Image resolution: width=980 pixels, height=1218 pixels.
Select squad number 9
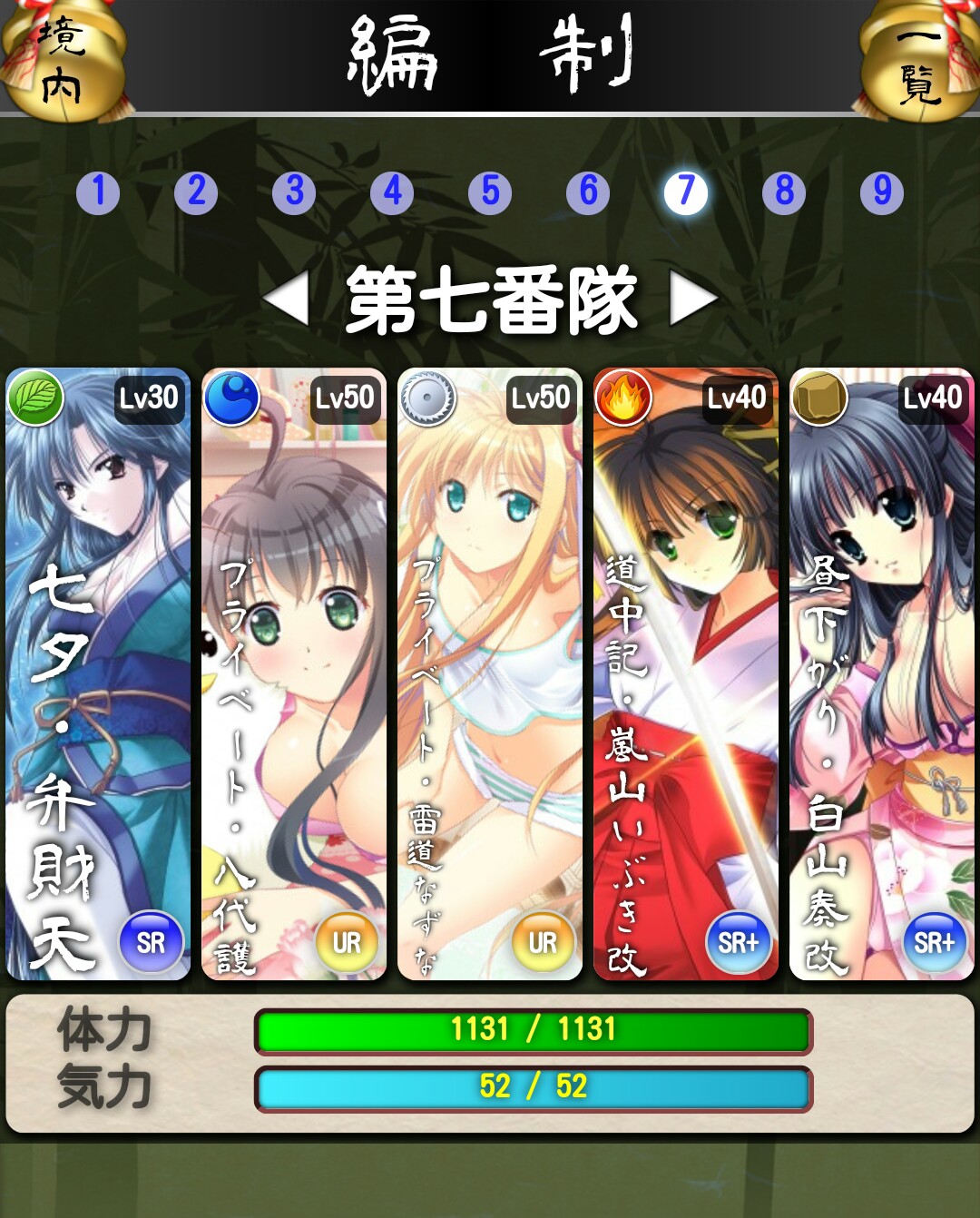pos(882,192)
